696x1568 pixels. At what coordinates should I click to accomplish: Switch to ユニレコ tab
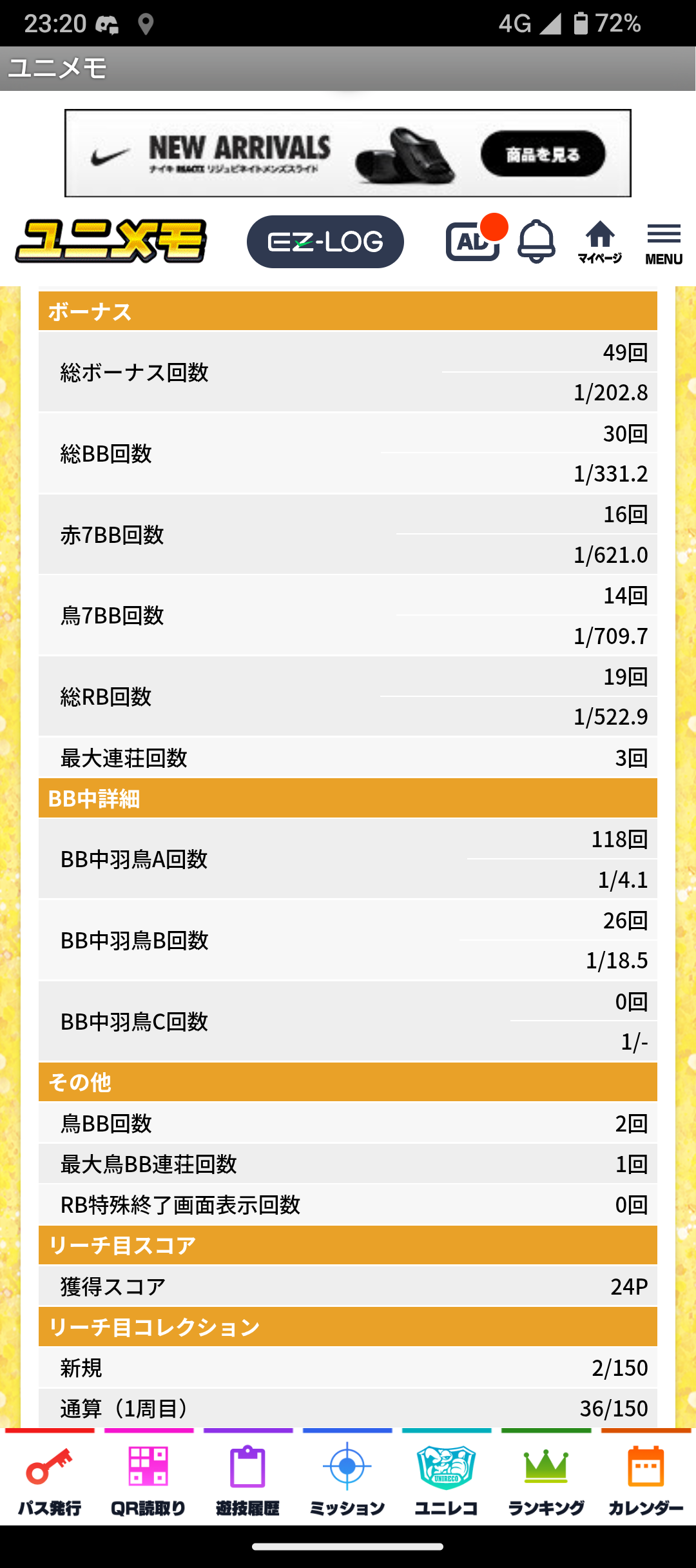(x=447, y=1476)
